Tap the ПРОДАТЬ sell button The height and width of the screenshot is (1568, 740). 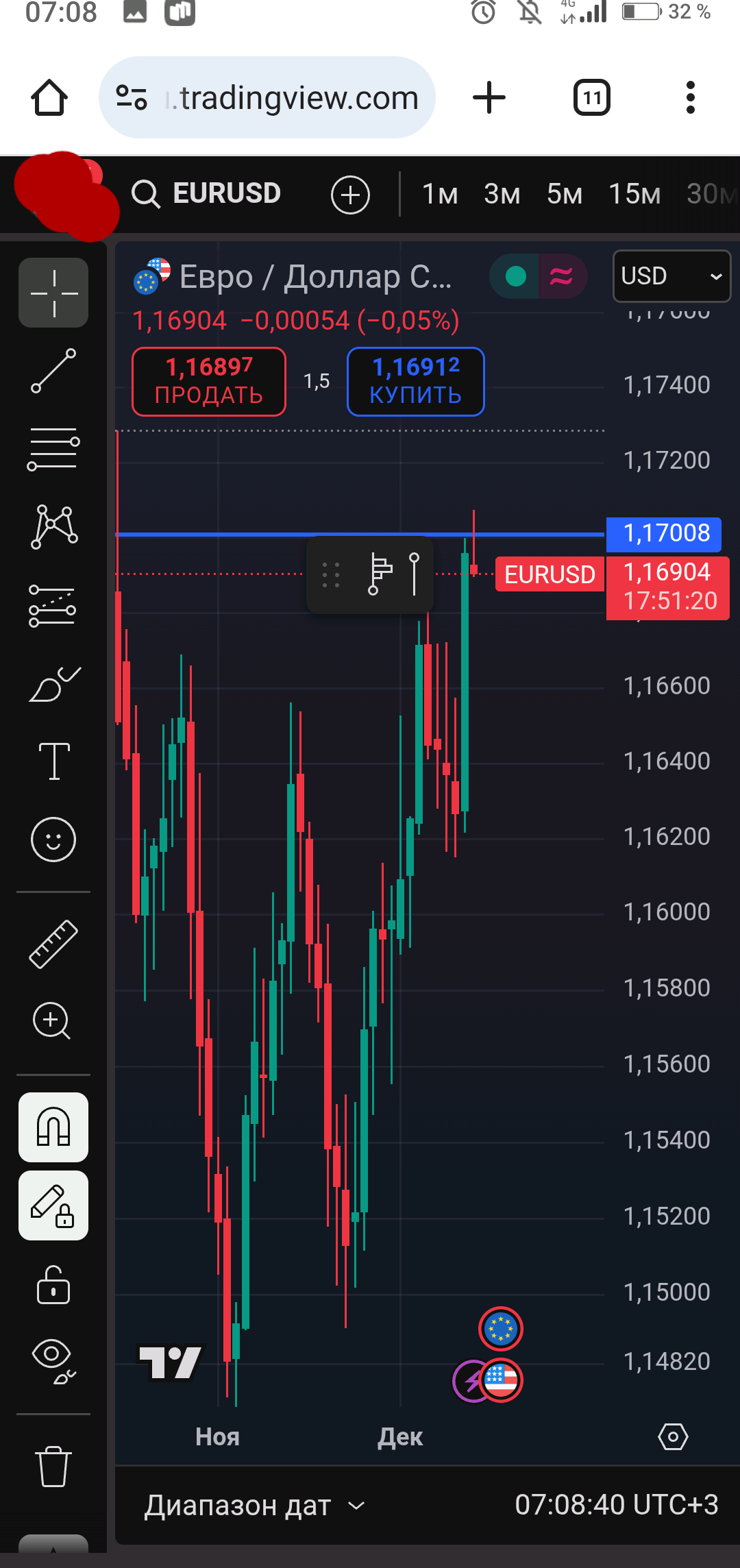(209, 382)
